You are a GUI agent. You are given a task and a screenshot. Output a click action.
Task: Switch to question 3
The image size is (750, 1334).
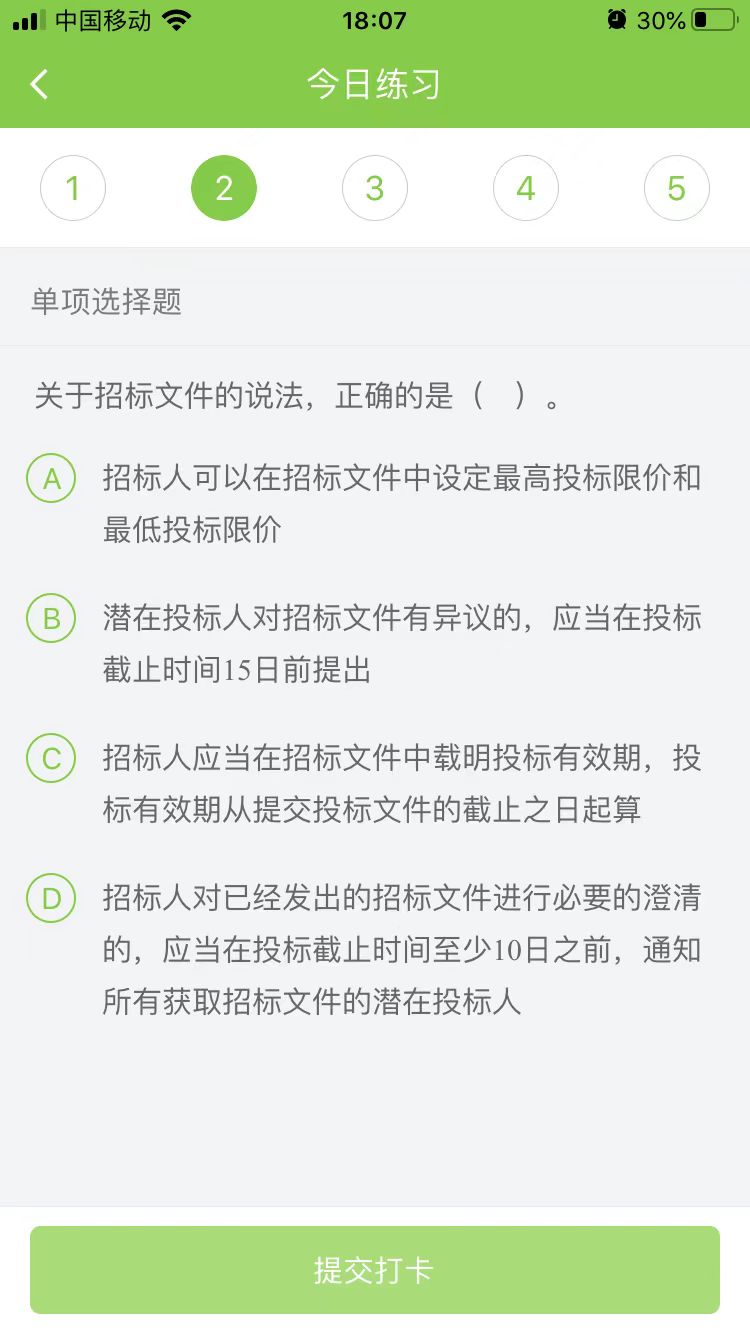[375, 188]
